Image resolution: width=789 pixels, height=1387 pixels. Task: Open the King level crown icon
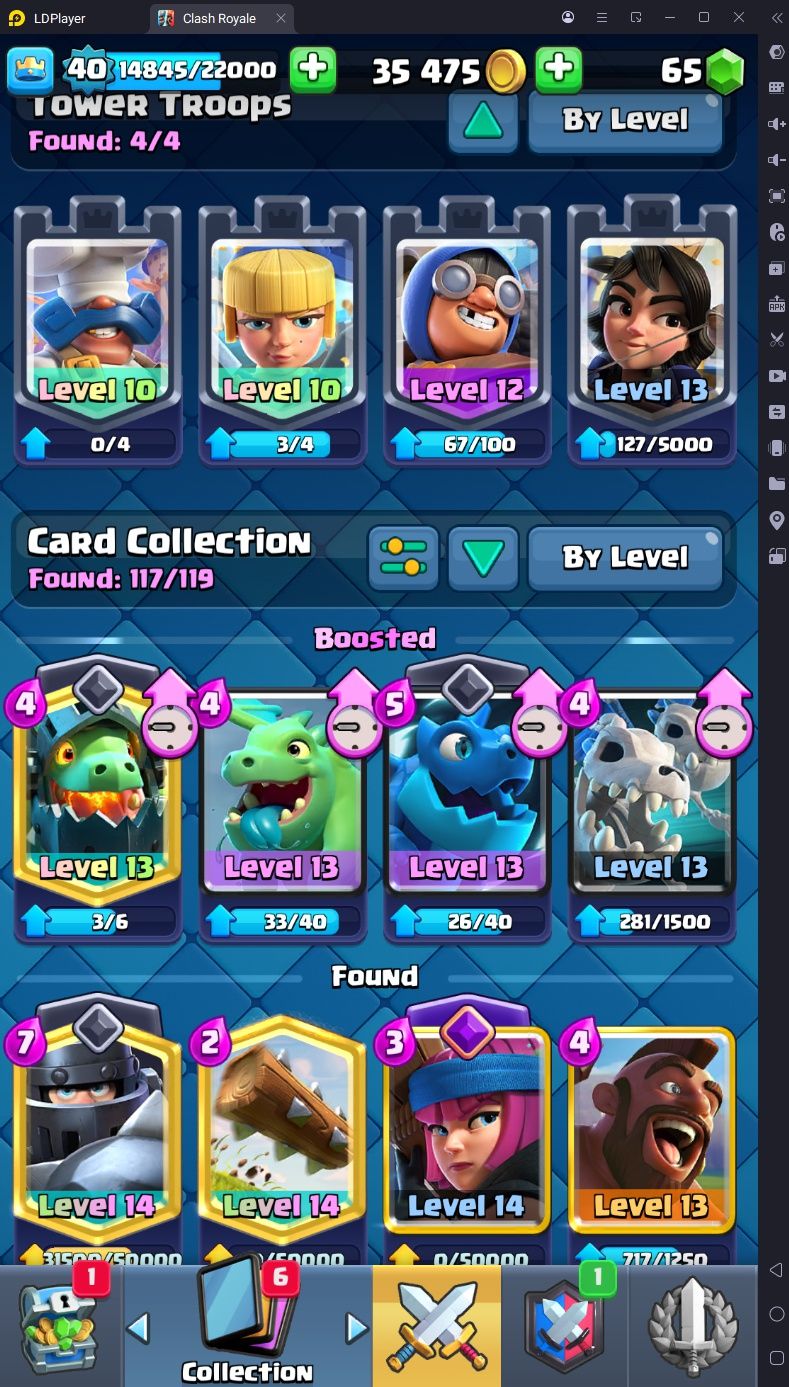31,69
